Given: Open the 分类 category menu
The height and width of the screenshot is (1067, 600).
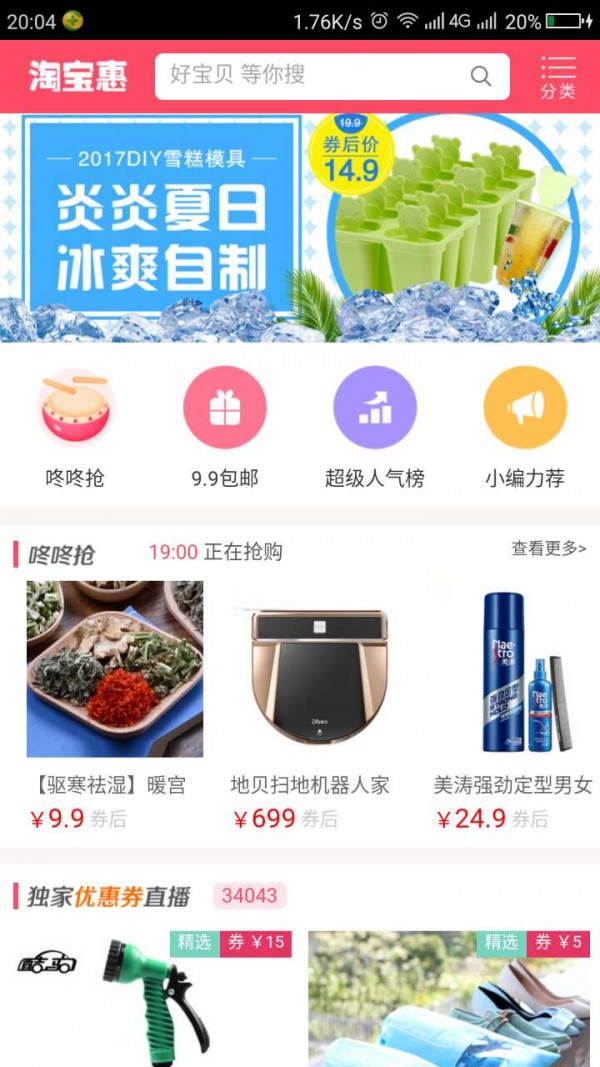Looking at the screenshot, I should click(558, 77).
